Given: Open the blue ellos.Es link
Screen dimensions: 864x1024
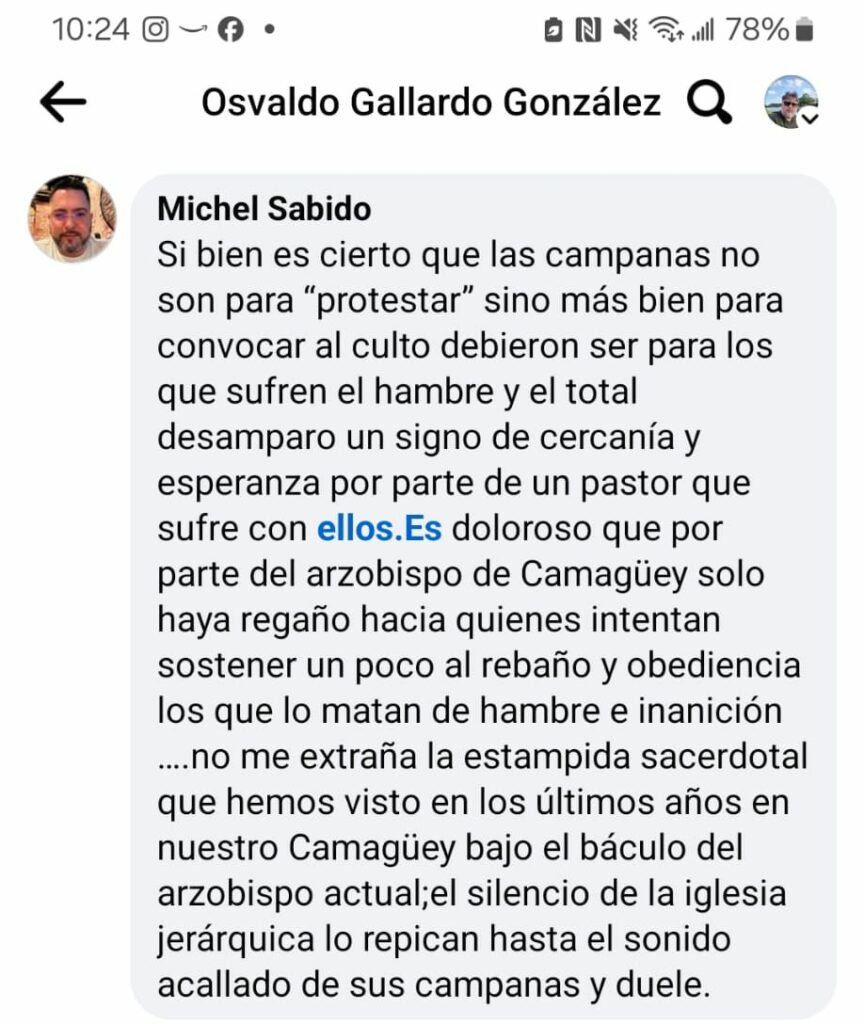Looking at the screenshot, I should point(379,529).
